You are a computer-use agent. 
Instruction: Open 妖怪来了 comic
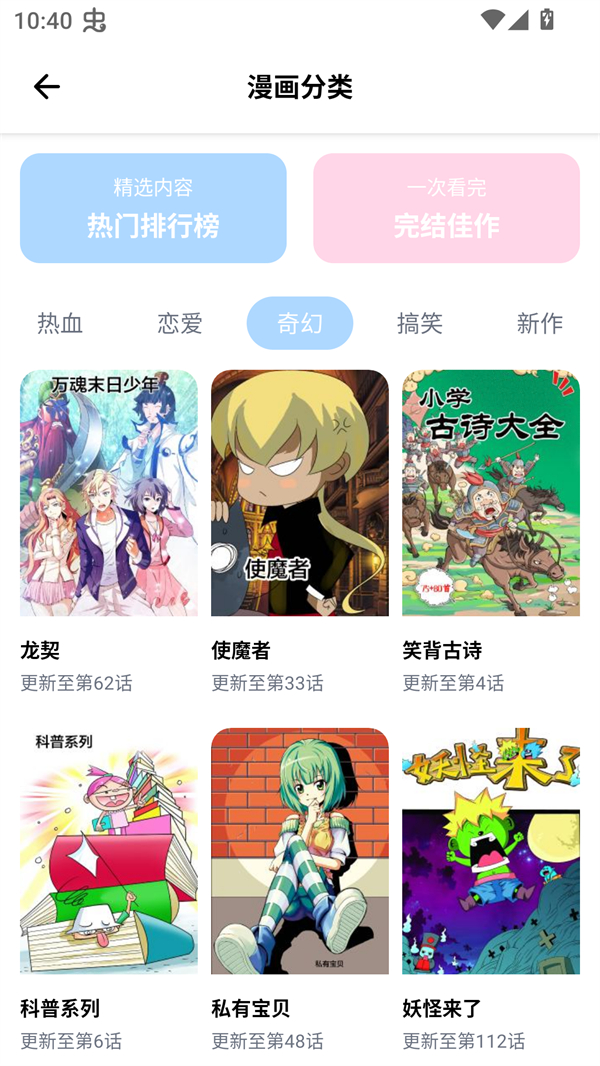tap(490, 851)
